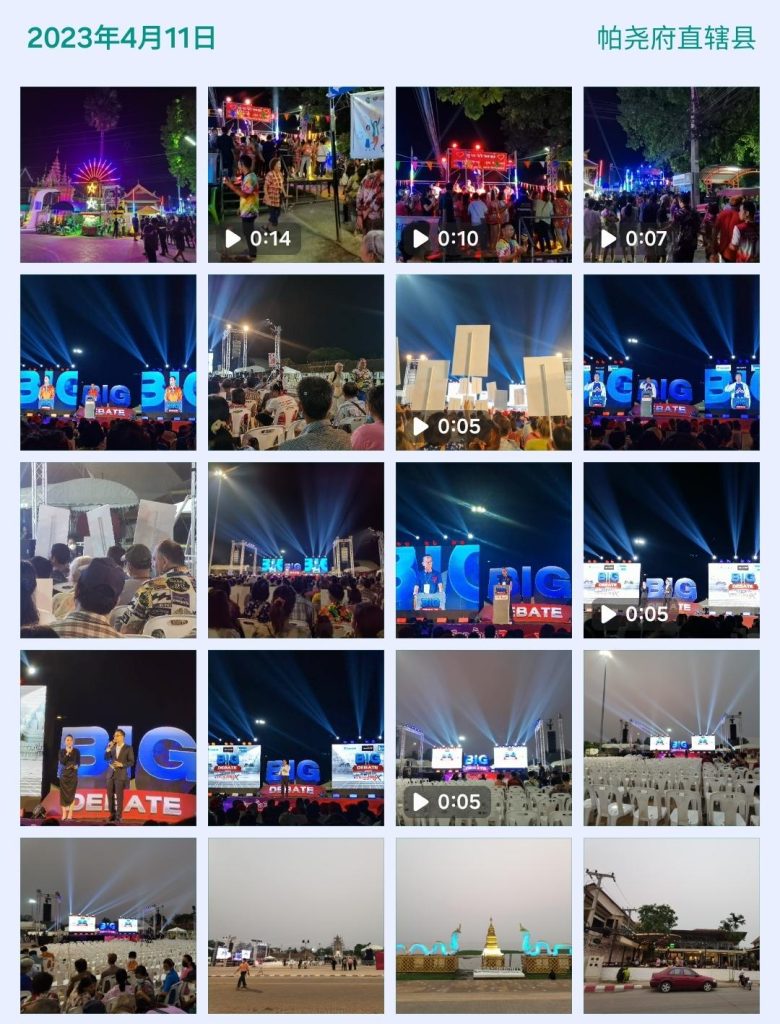Open the 0:14 video clip
Screen dimensions: 780x1024
pos(295,175)
